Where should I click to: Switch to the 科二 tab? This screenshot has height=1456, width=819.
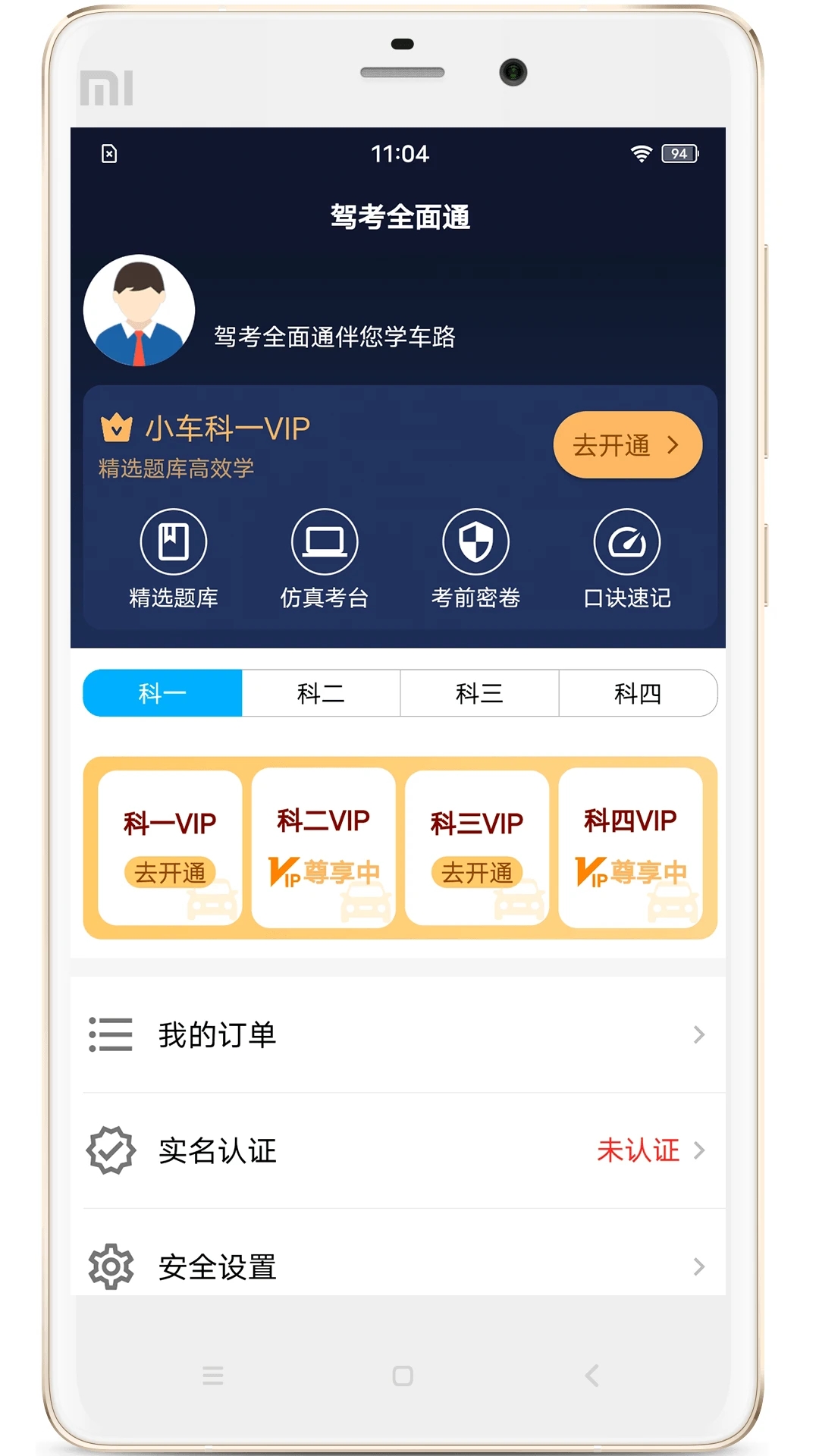[321, 693]
